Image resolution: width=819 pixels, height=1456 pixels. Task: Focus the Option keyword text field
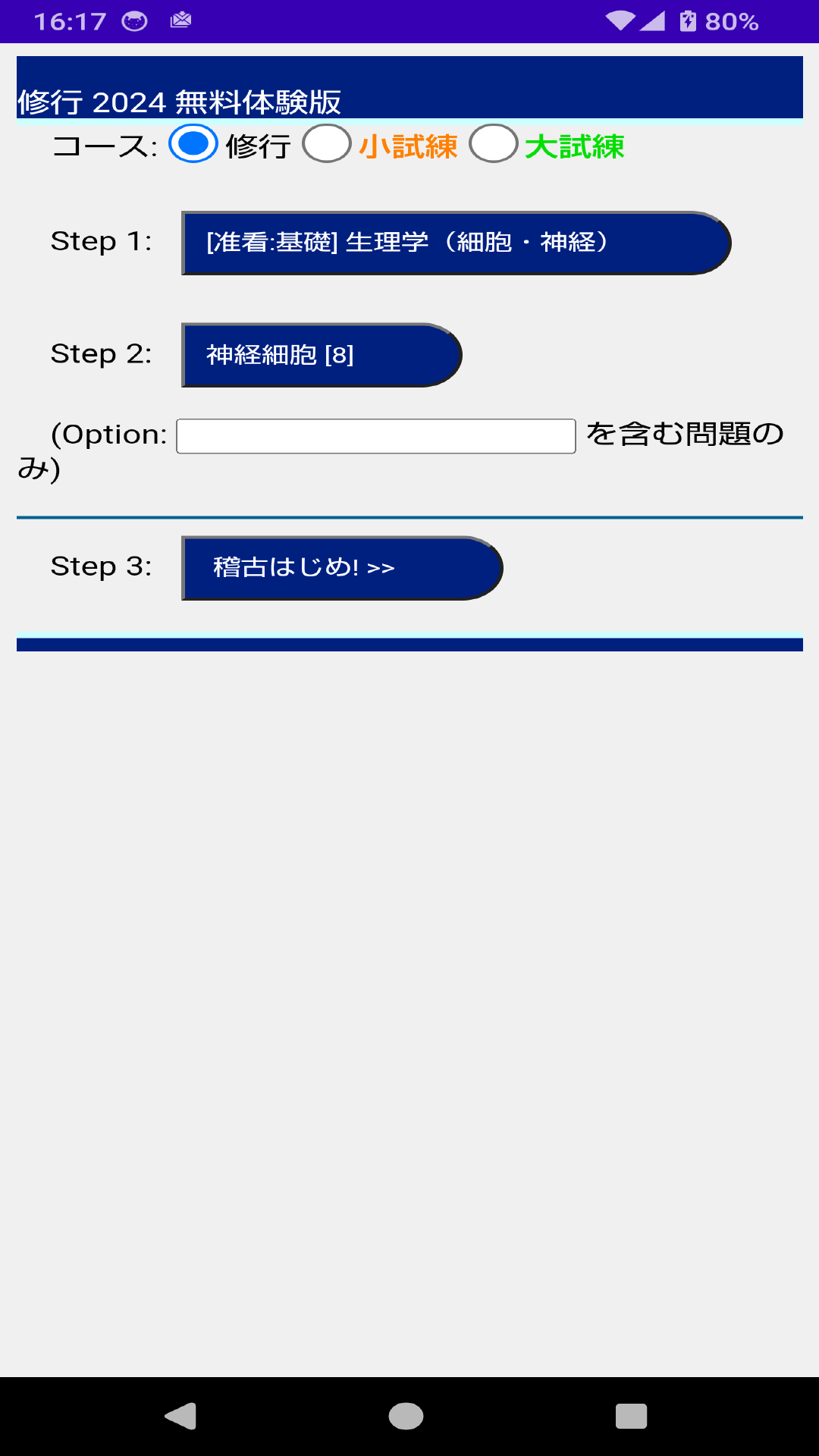point(375,436)
